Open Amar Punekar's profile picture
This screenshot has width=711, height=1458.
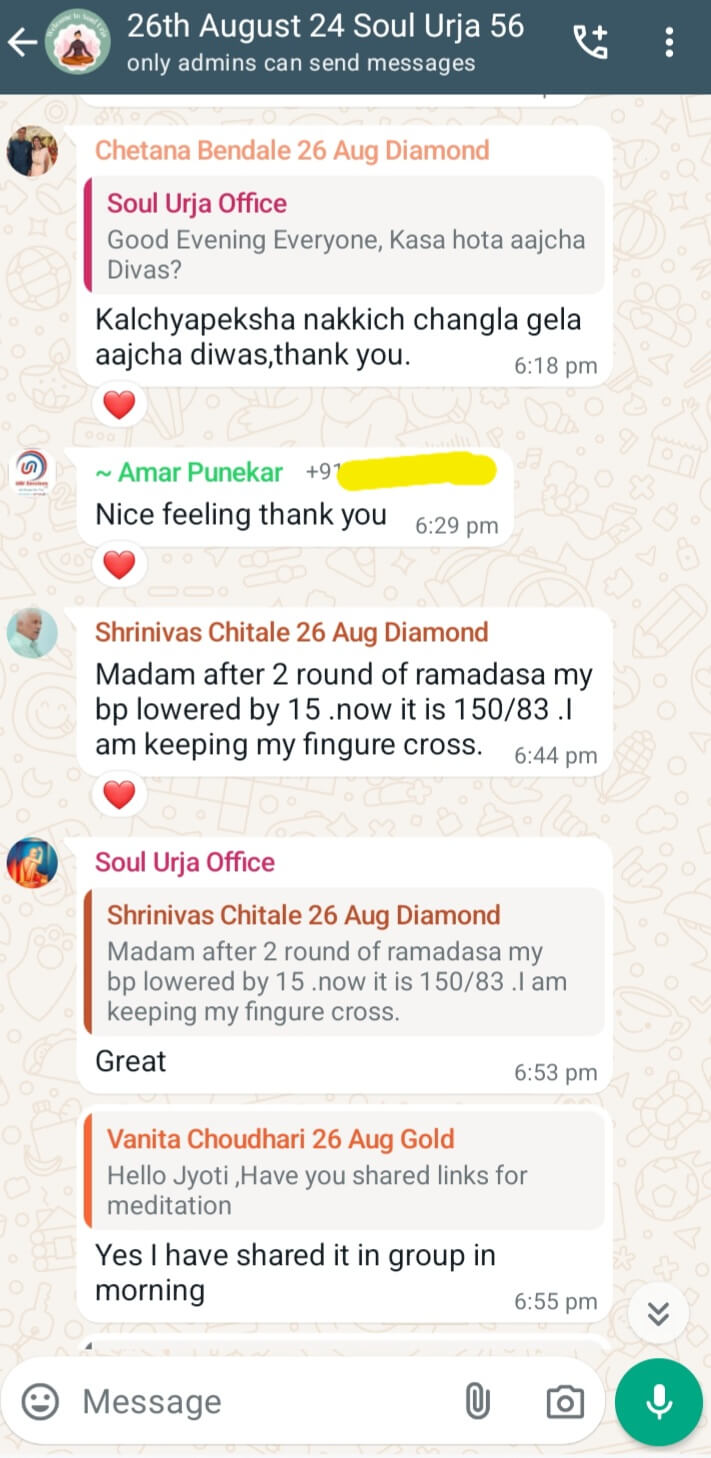click(x=32, y=473)
